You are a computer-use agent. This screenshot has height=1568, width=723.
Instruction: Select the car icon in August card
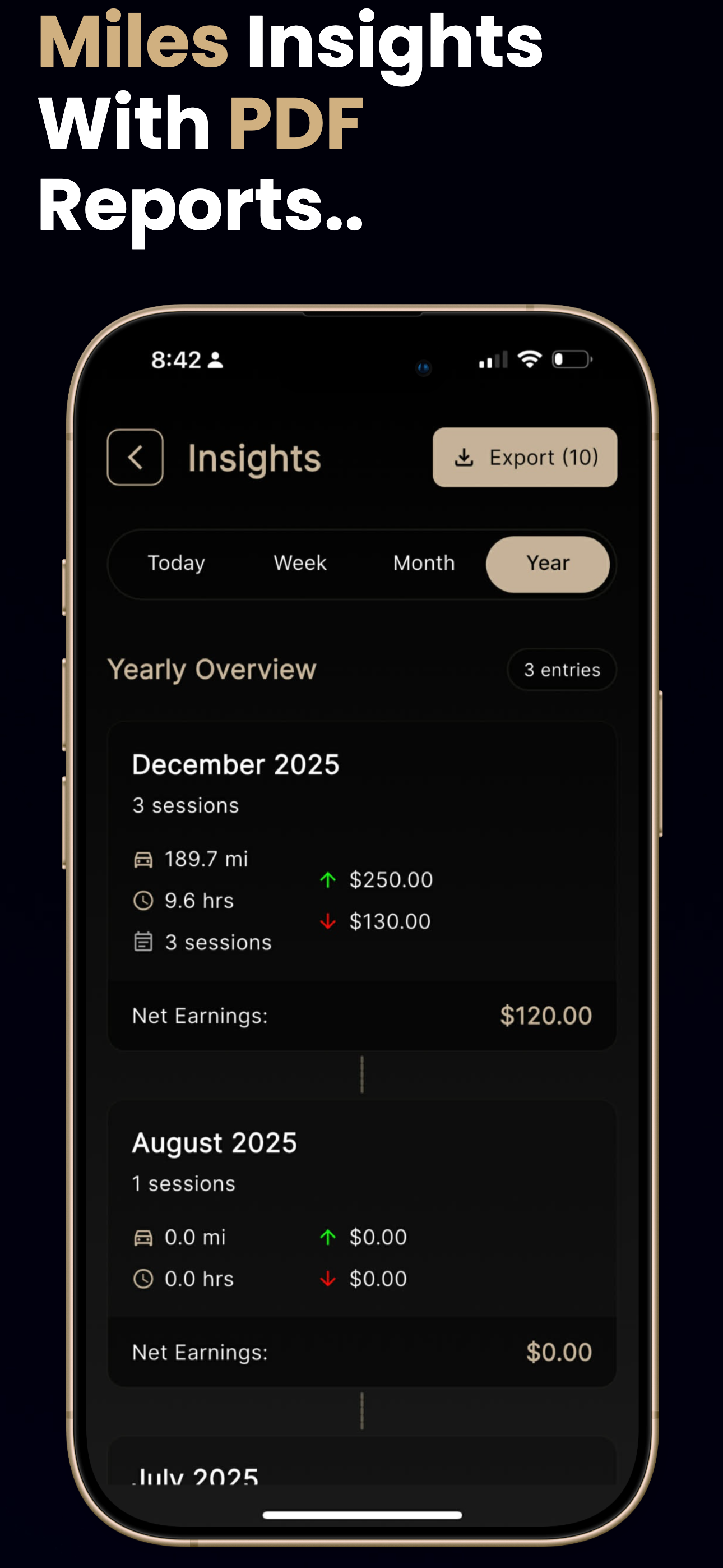pyautogui.click(x=143, y=1236)
